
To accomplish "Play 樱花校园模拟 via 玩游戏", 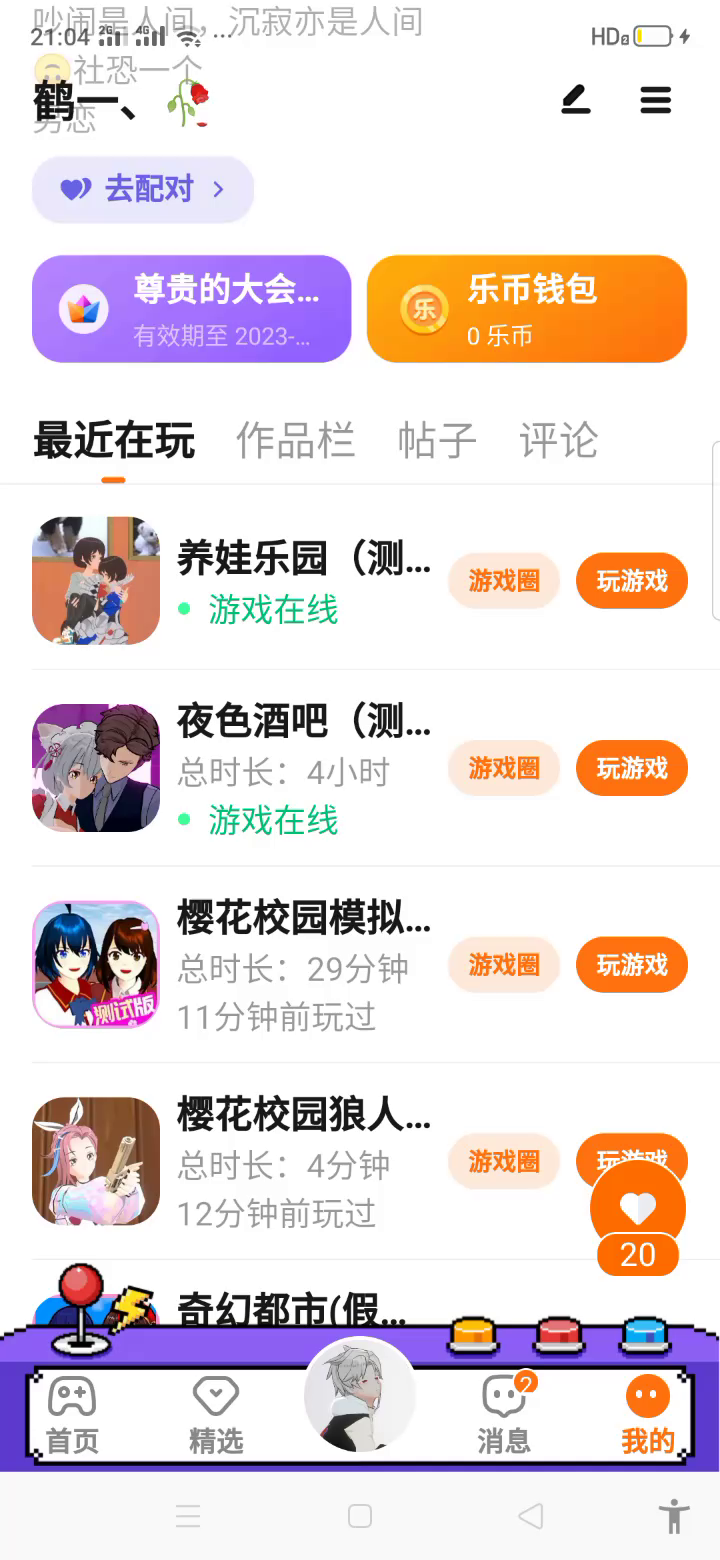I will pos(632,965).
